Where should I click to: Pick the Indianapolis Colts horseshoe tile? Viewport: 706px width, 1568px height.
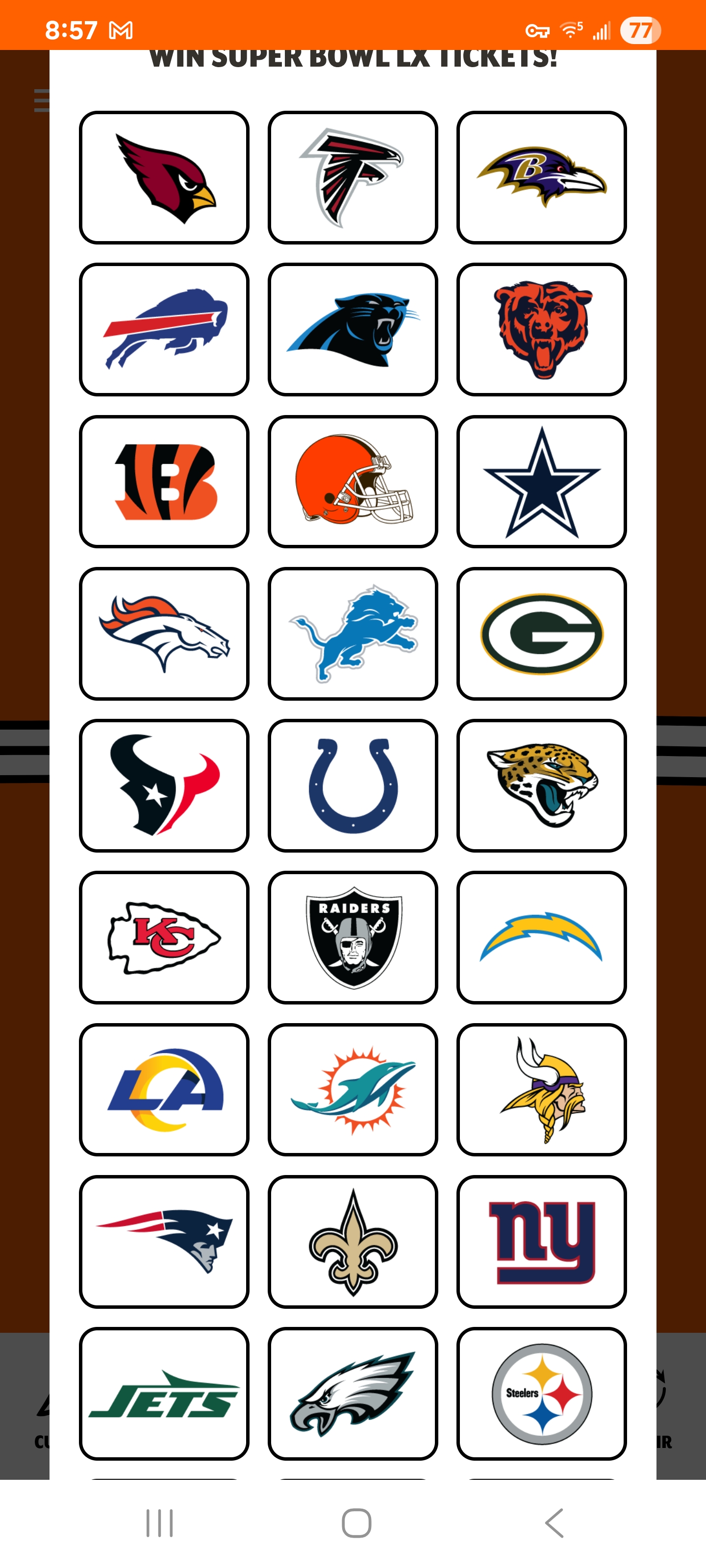(x=353, y=785)
